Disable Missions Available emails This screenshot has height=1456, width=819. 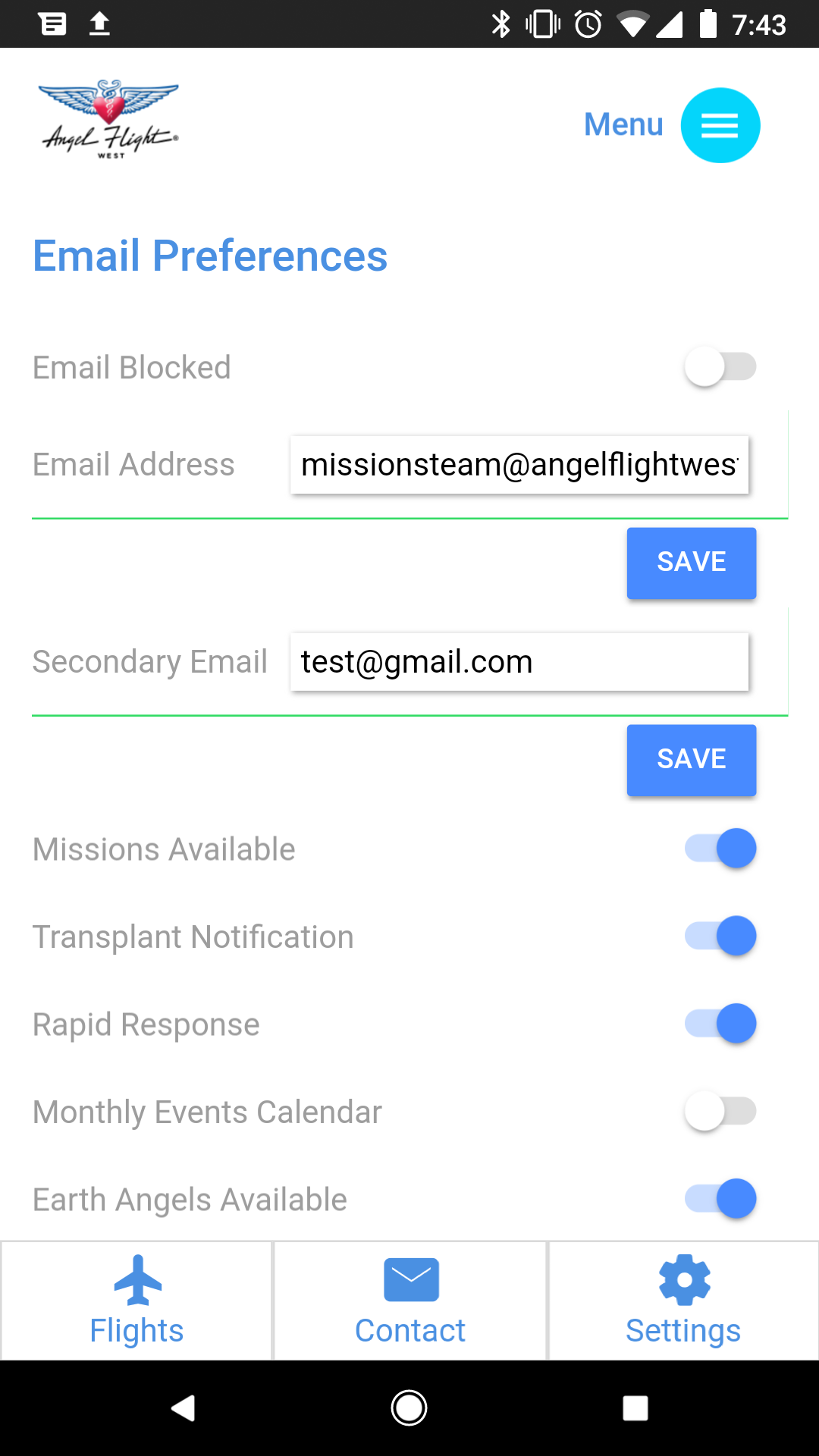pos(720,849)
